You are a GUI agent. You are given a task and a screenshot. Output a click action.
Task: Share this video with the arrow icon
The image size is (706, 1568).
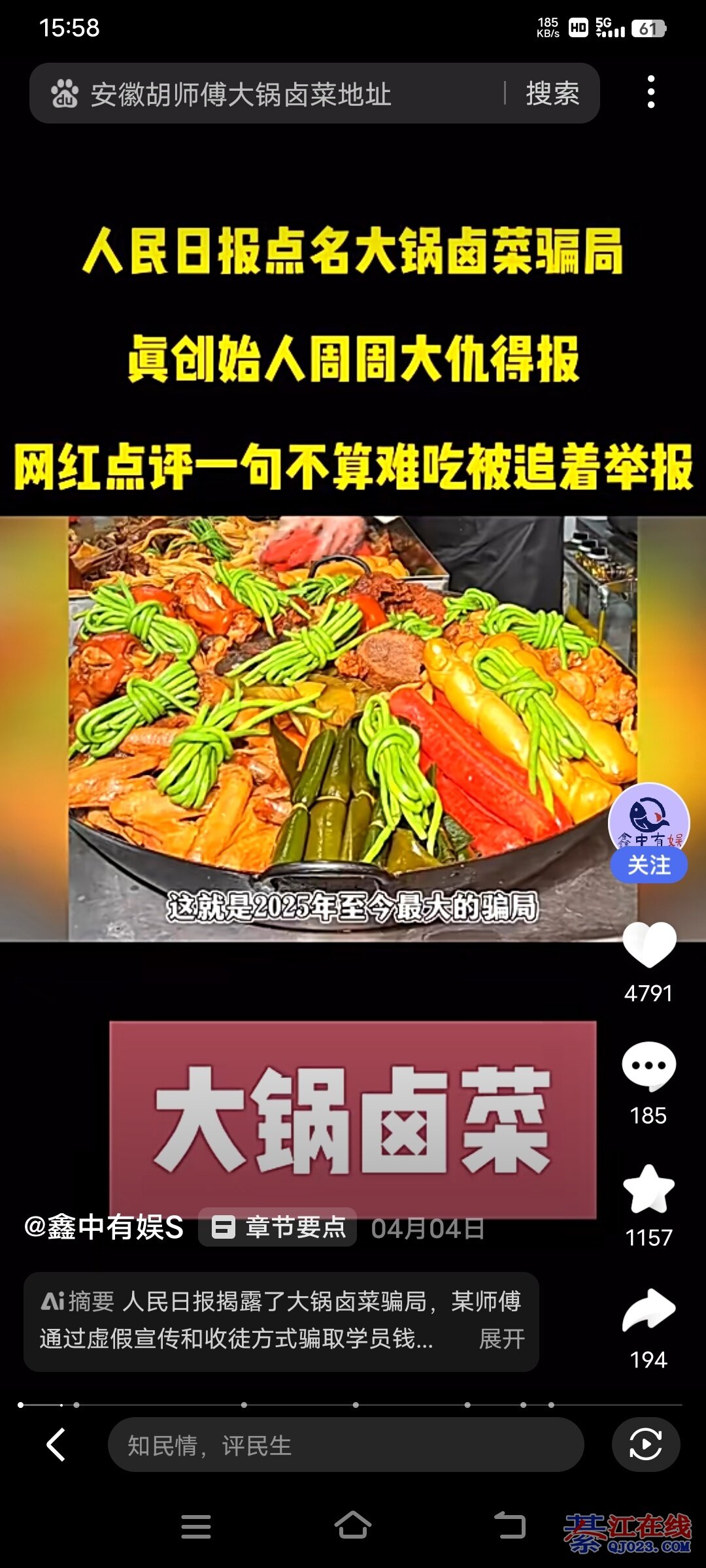pos(648,1310)
